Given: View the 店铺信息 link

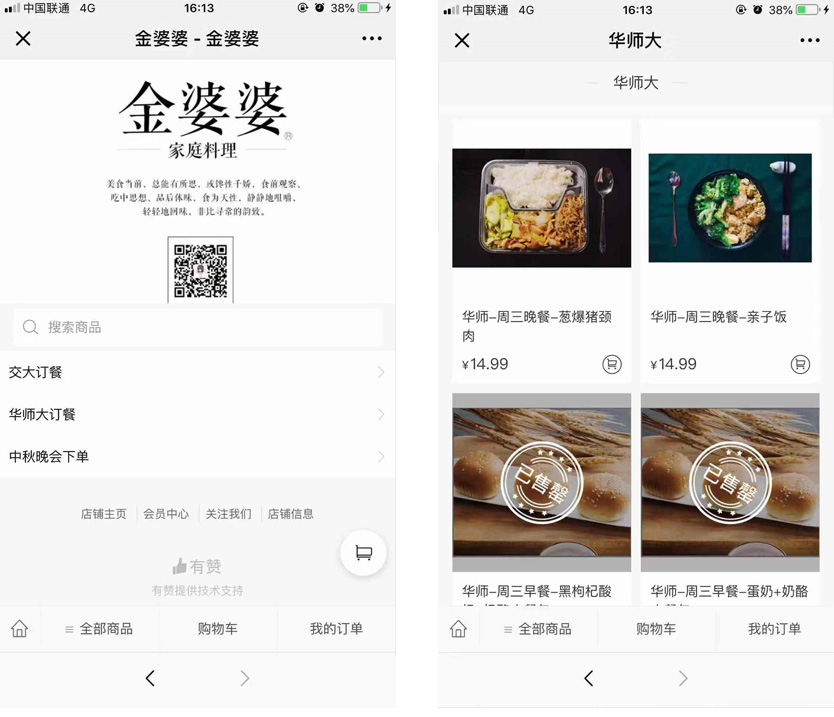Looking at the screenshot, I should pos(290,514).
